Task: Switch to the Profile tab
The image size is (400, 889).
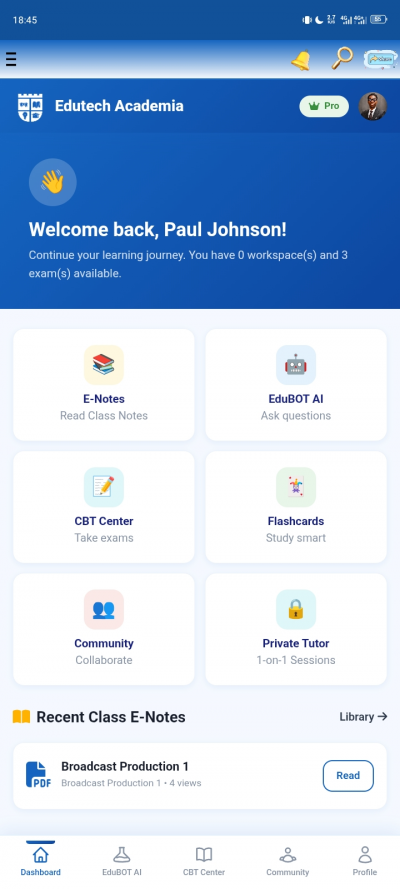Action: point(365,861)
